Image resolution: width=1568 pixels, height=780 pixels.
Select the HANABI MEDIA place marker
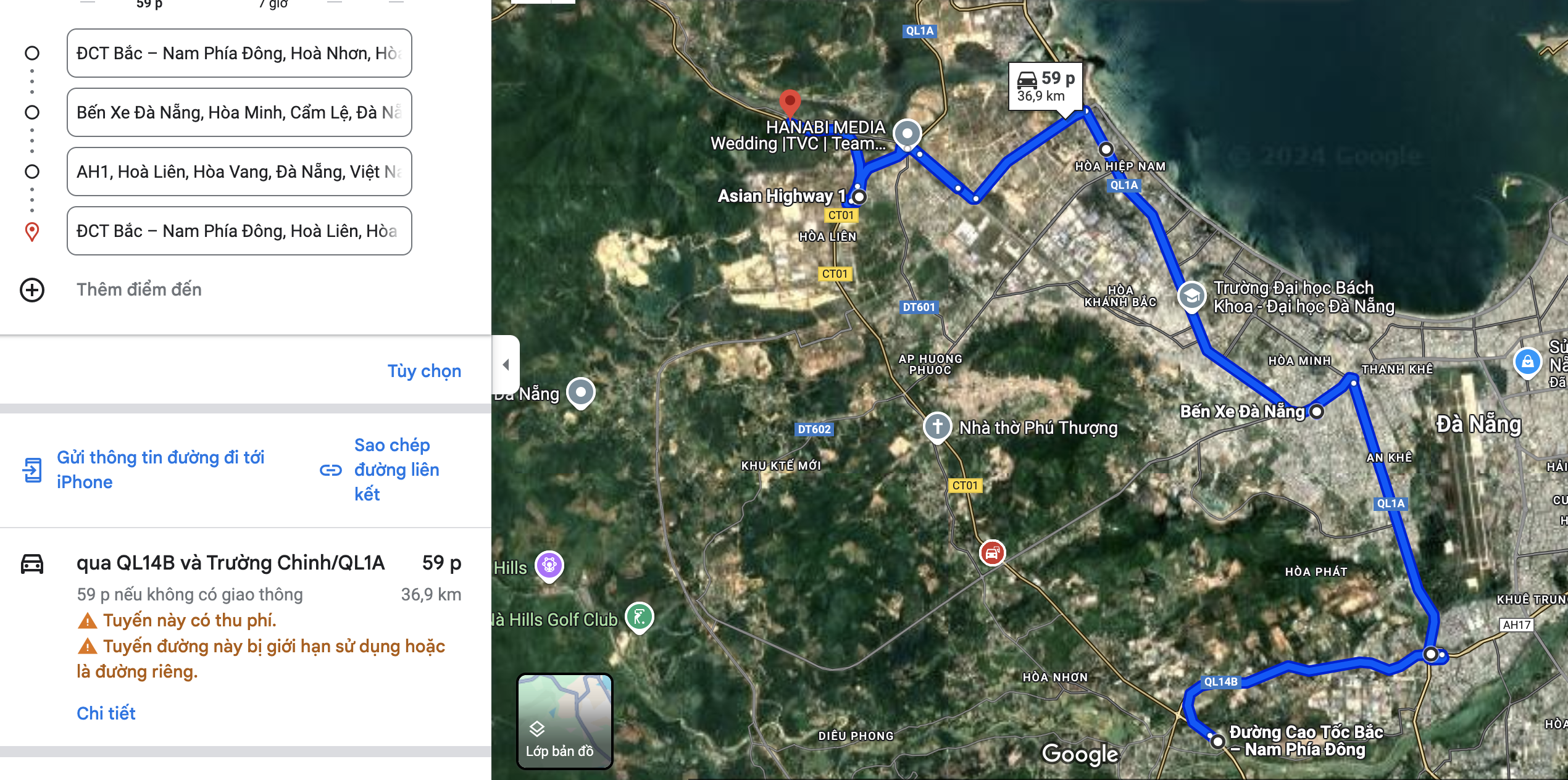pos(907,133)
